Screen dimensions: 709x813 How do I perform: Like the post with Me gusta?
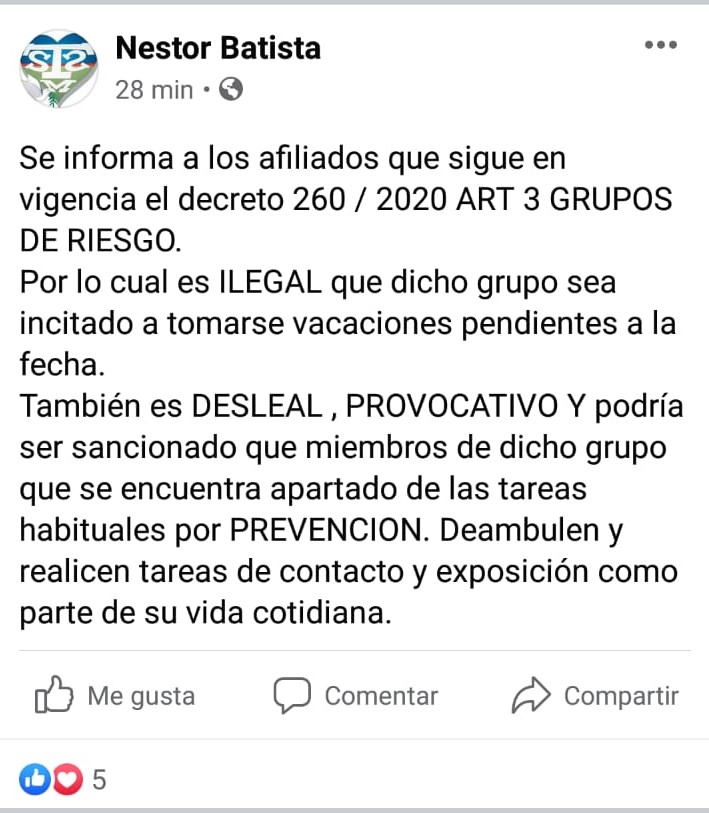115,696
